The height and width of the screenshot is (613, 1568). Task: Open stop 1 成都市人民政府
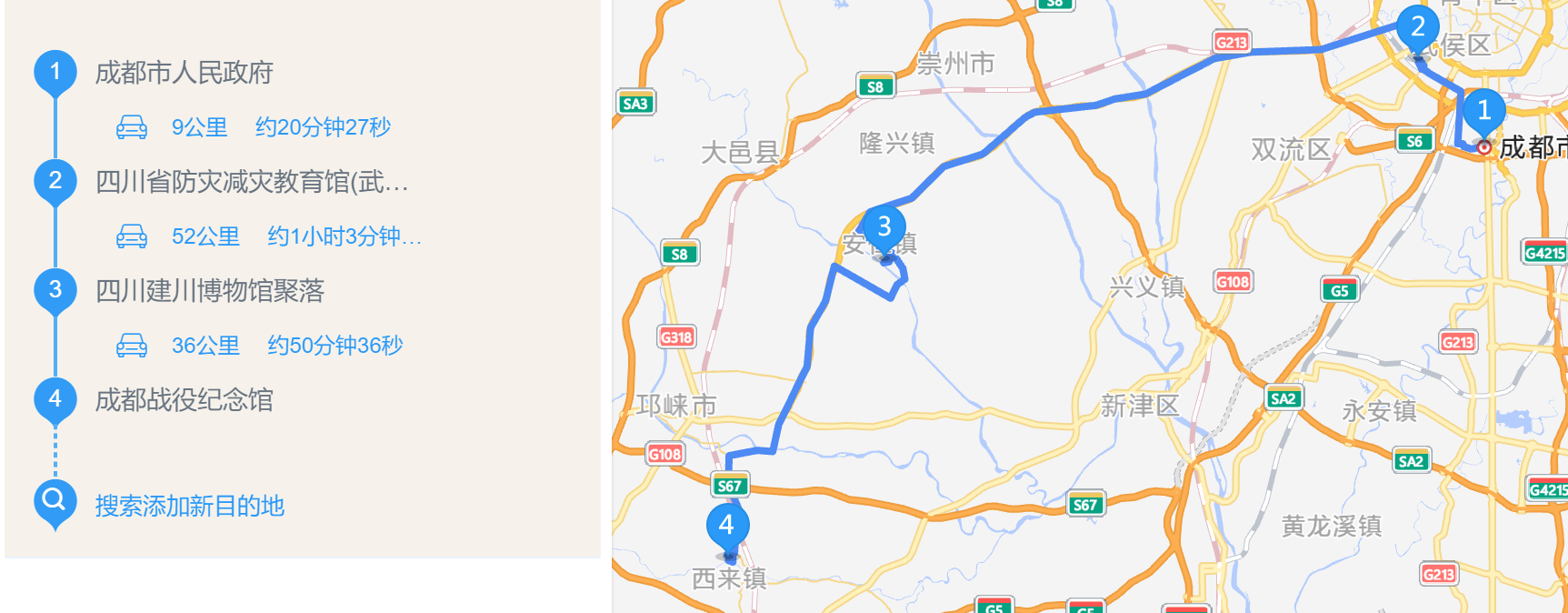pos(184,73)
